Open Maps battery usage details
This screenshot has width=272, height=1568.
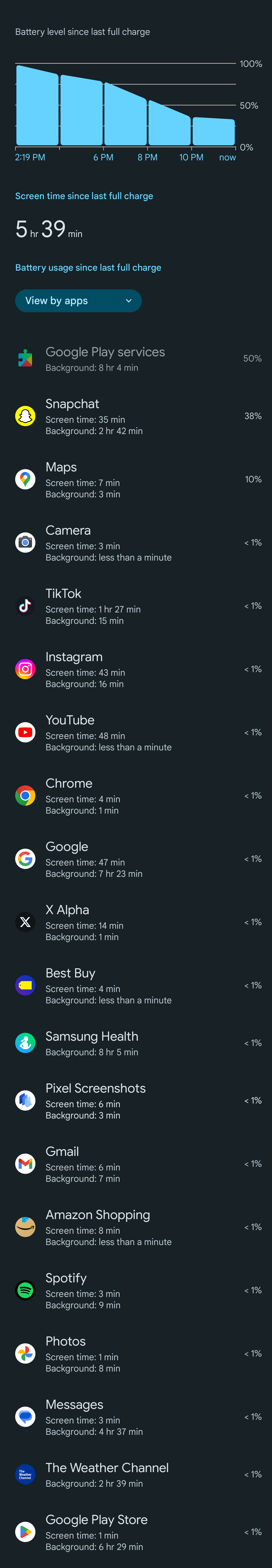136,480
